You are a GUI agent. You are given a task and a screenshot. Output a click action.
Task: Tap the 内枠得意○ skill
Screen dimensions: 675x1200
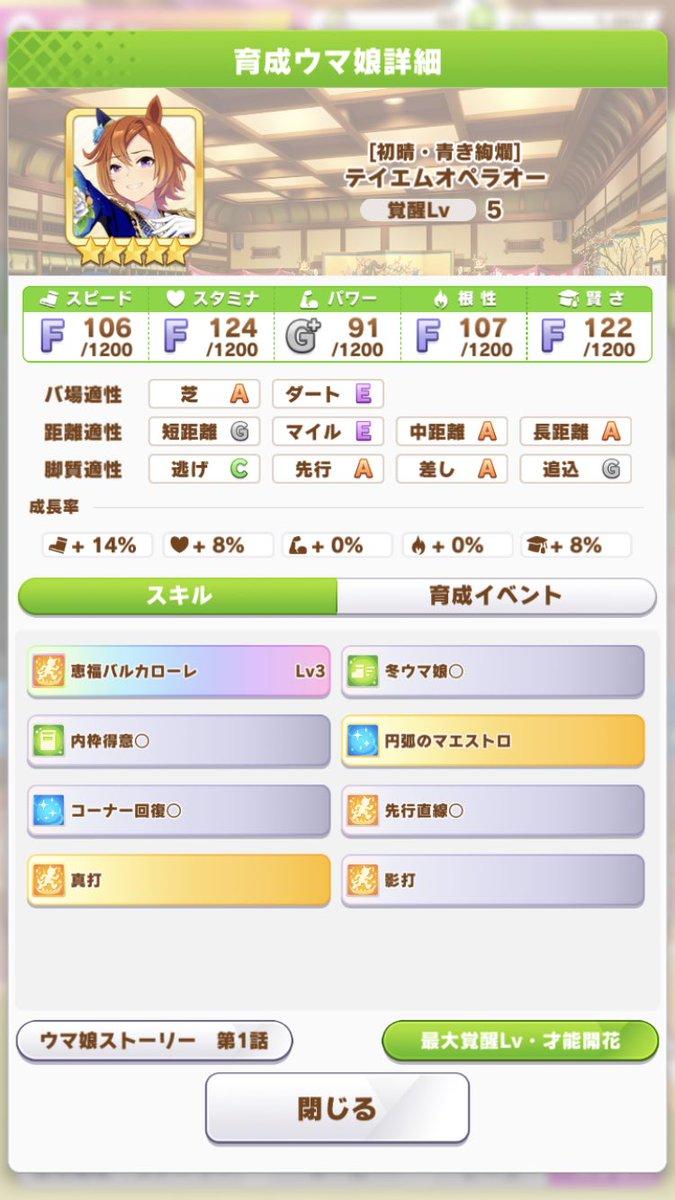pyautogui.click(x=178, y=741)
